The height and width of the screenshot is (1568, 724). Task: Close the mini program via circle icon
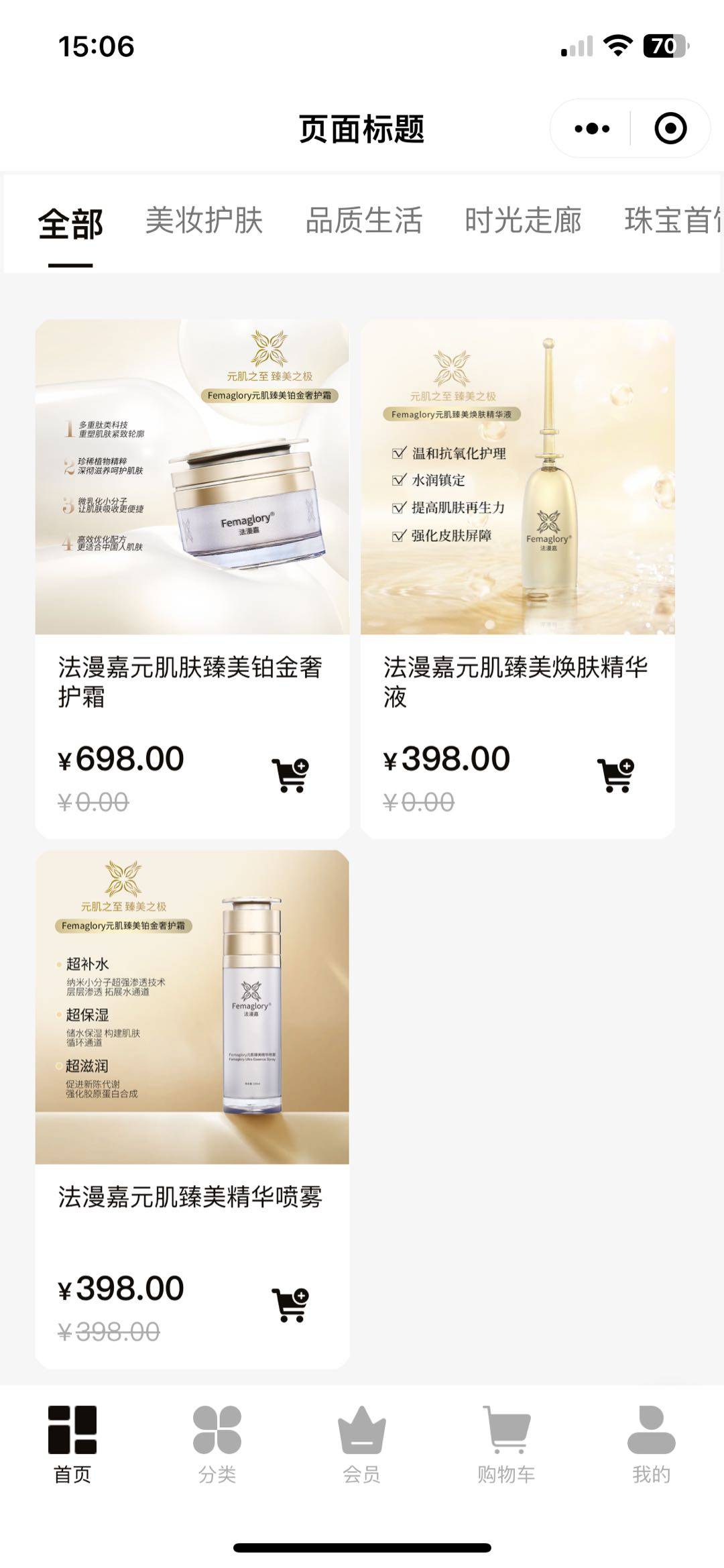tap(670, 128)
